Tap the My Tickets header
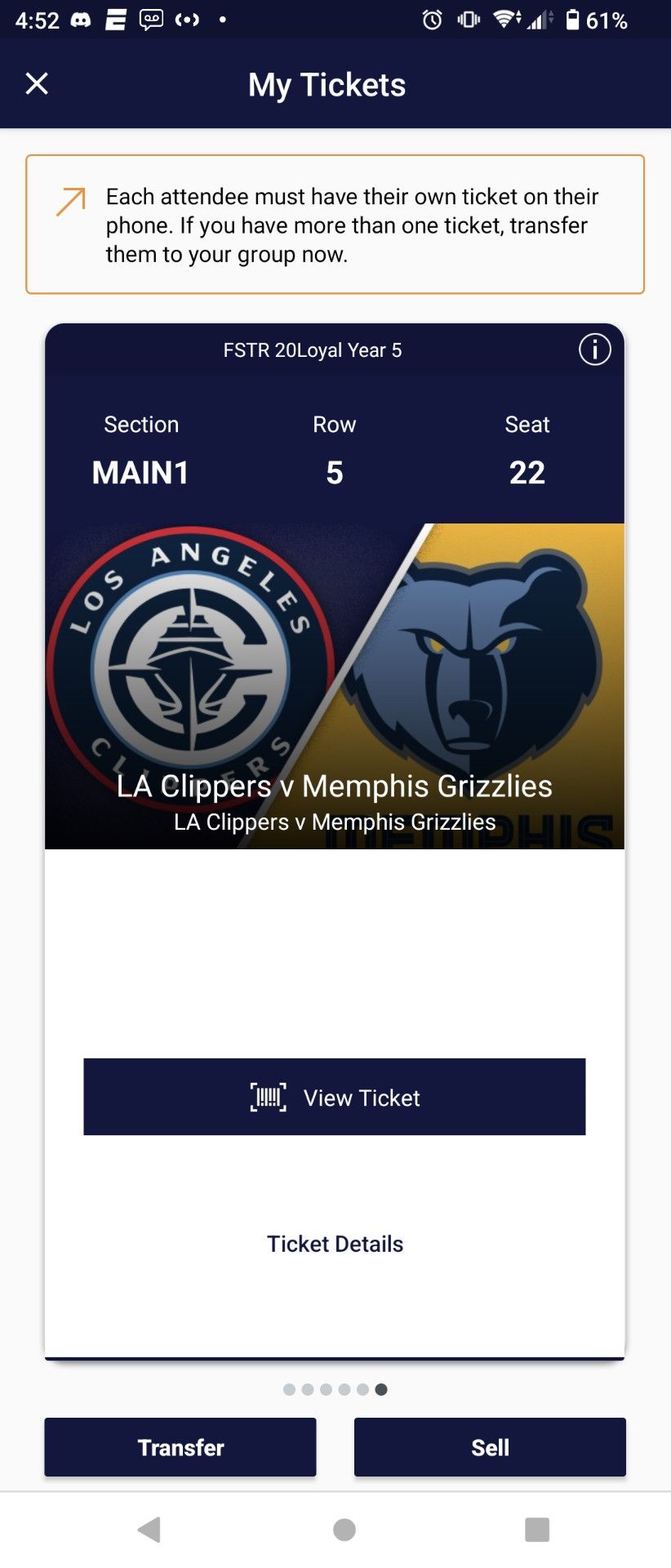671x1568 pixels. tap(327, 84)
